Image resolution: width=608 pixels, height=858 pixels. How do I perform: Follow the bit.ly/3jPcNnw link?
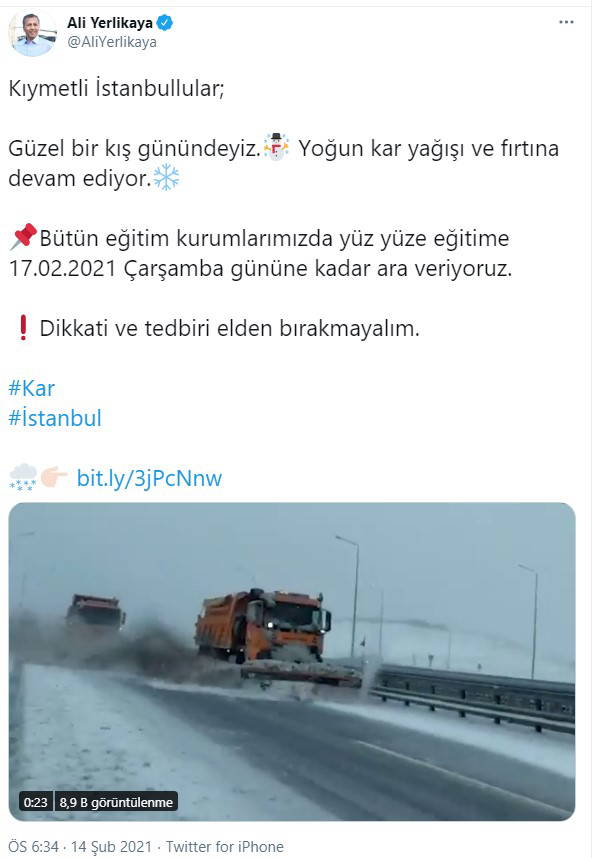click(149, 478)
